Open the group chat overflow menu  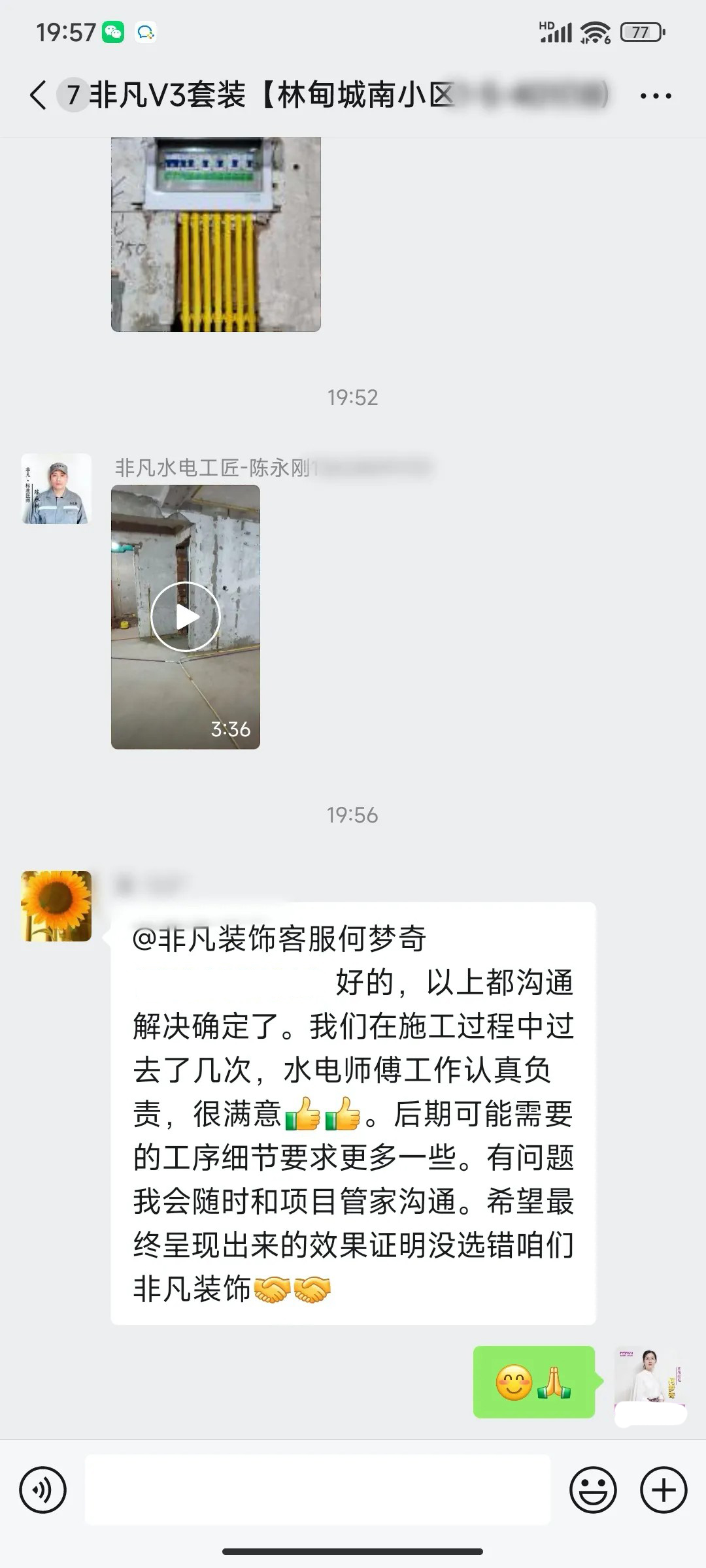[655, 96]
